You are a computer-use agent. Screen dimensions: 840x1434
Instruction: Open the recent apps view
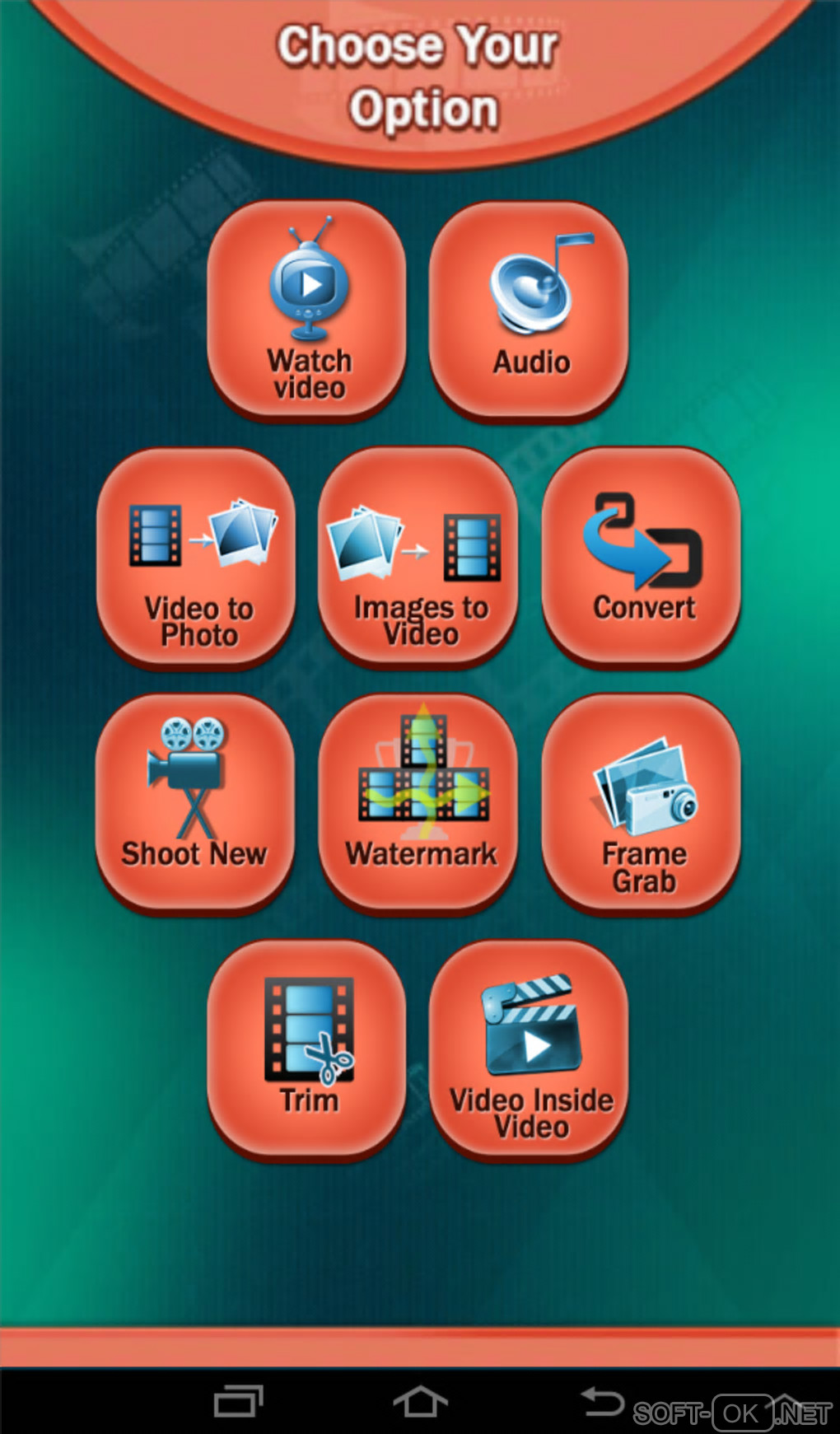point(238,1402)
